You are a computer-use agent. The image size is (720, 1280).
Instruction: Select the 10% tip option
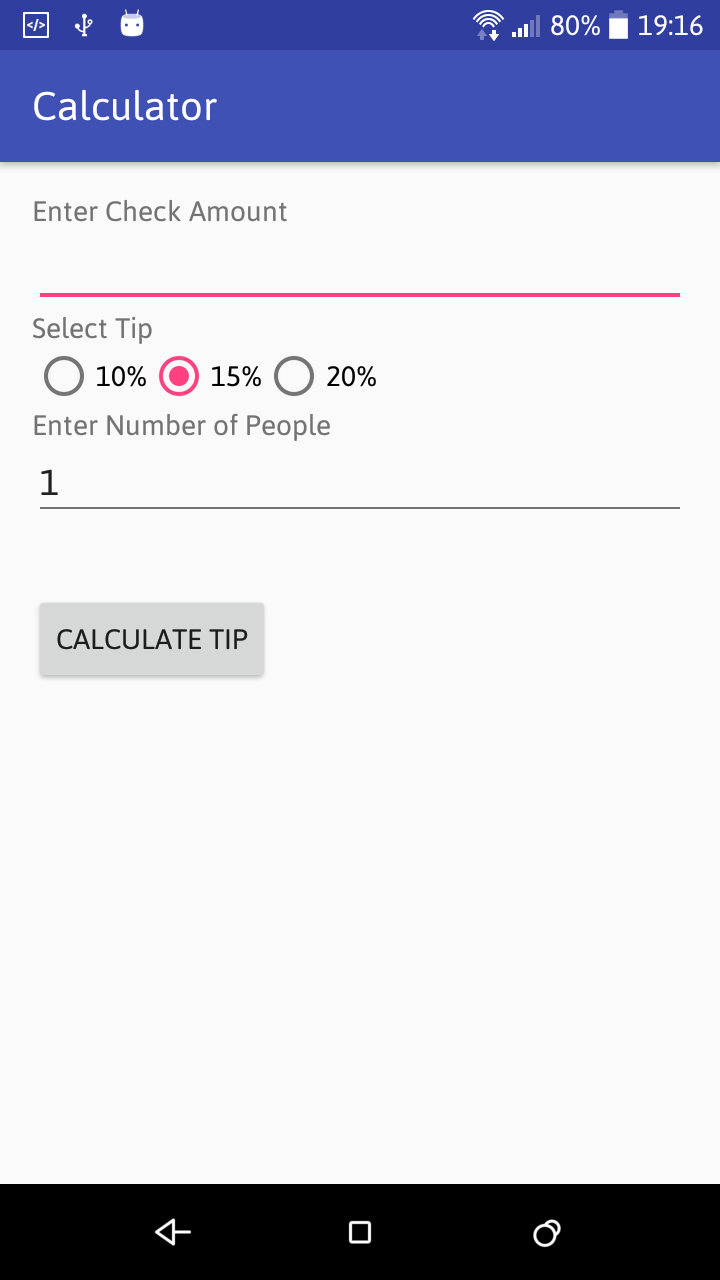(94, 377)
